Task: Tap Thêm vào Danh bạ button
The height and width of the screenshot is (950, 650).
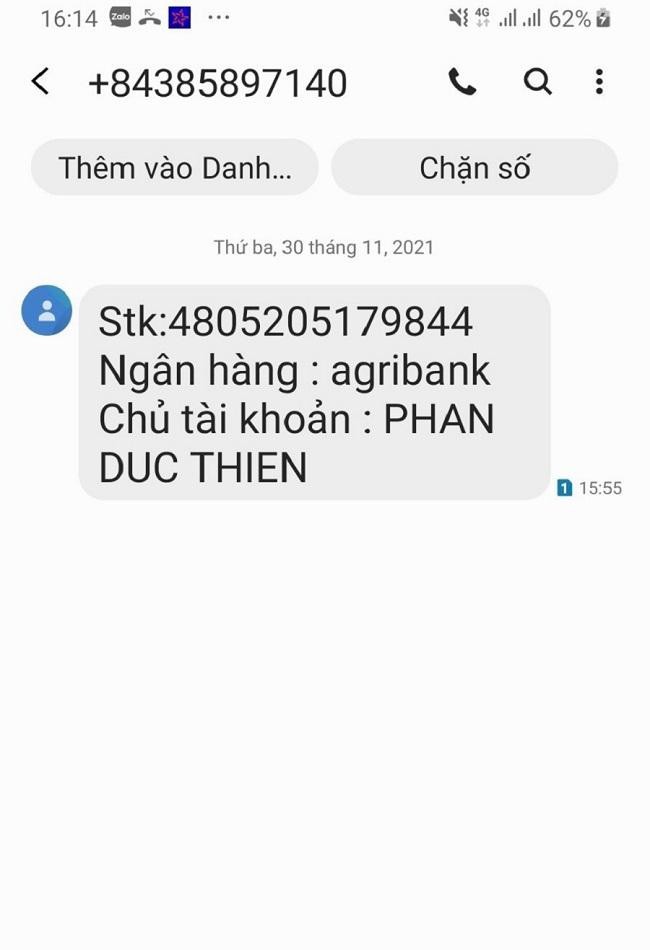Action: (x=175, y=167)
